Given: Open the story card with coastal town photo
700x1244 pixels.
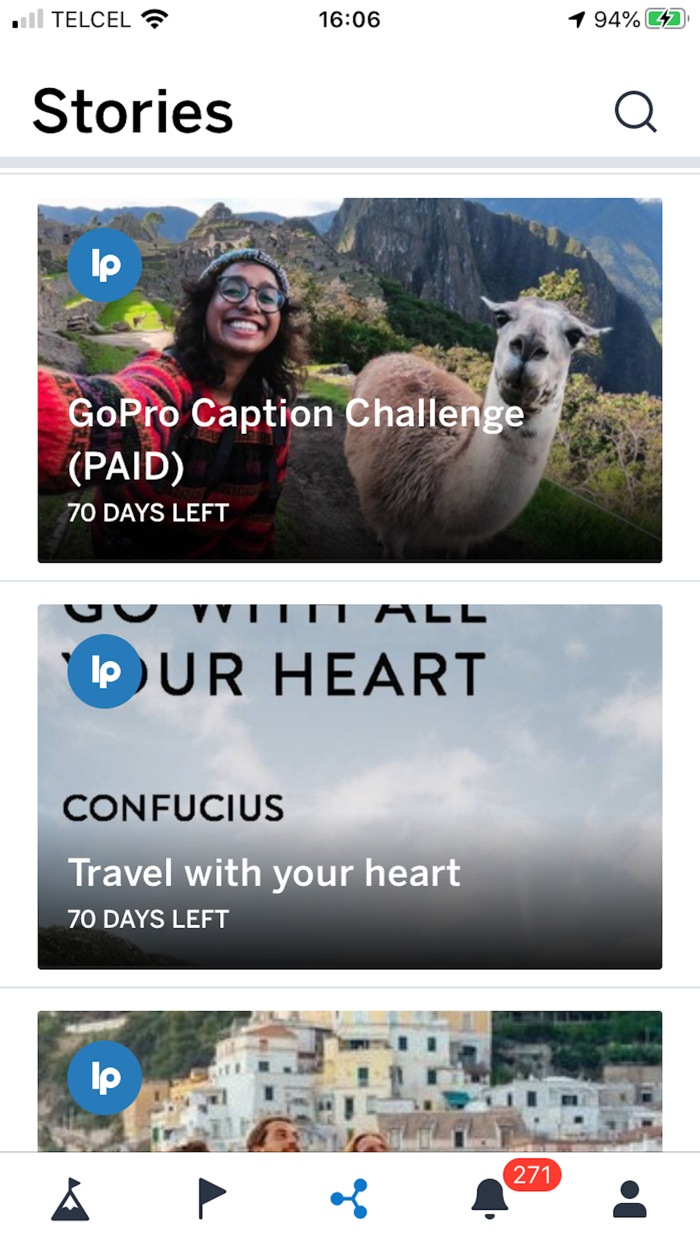Looking at the screenshot, I should (350, 1080).
